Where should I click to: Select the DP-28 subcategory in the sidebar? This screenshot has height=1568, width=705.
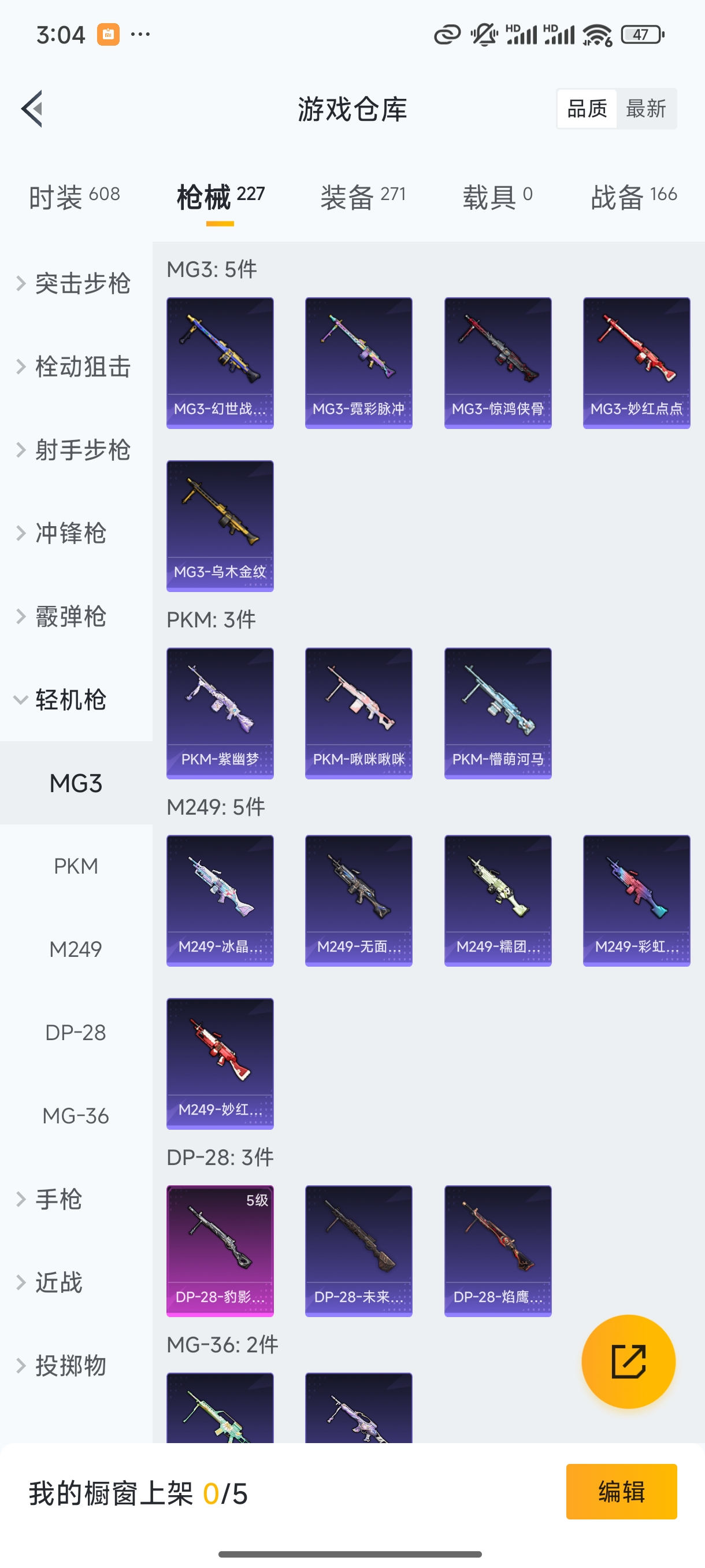coord(76,1033)
